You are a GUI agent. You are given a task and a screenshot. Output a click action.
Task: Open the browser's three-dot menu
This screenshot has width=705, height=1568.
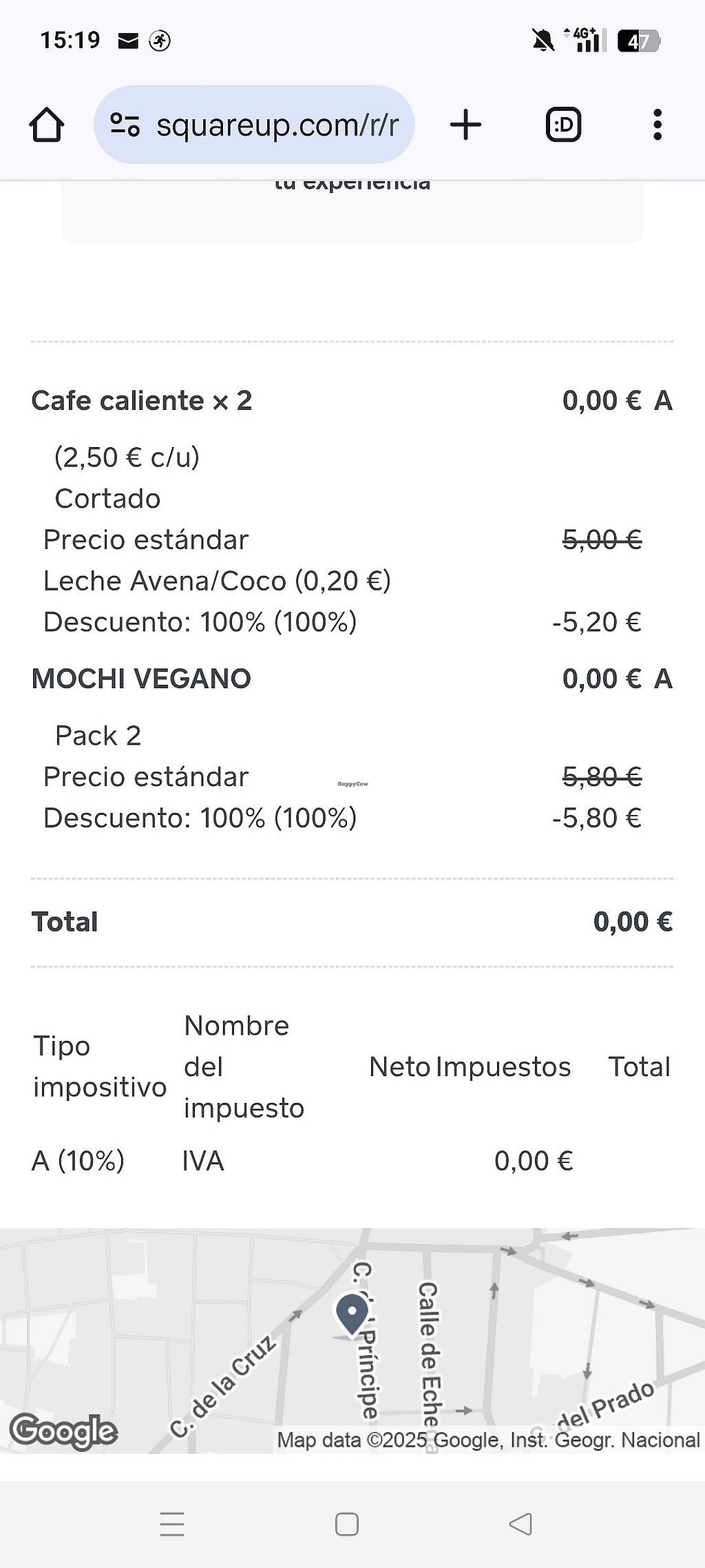point(657,125)
